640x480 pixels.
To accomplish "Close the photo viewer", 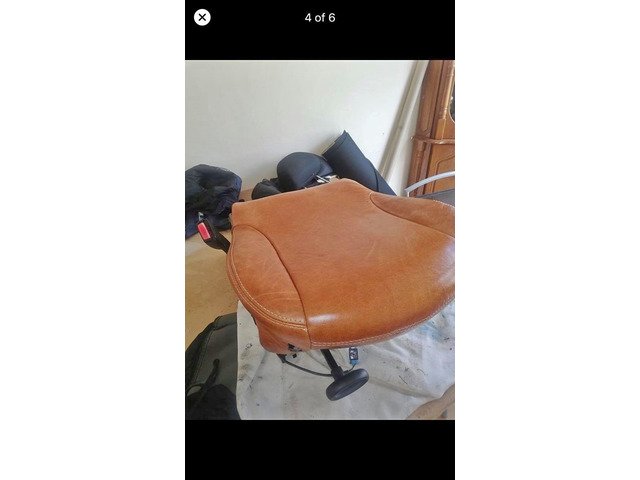I will coord(202,17).
